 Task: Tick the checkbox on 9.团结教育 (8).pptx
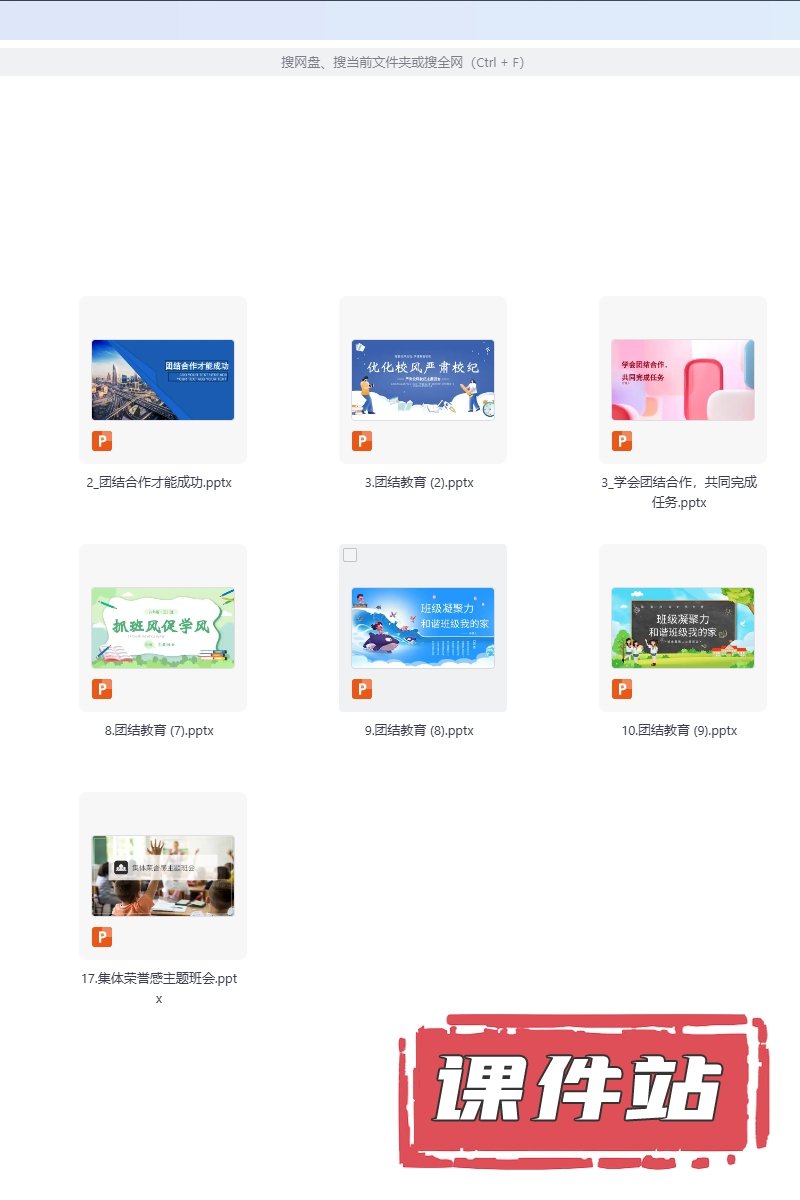(x=350, y=555)
